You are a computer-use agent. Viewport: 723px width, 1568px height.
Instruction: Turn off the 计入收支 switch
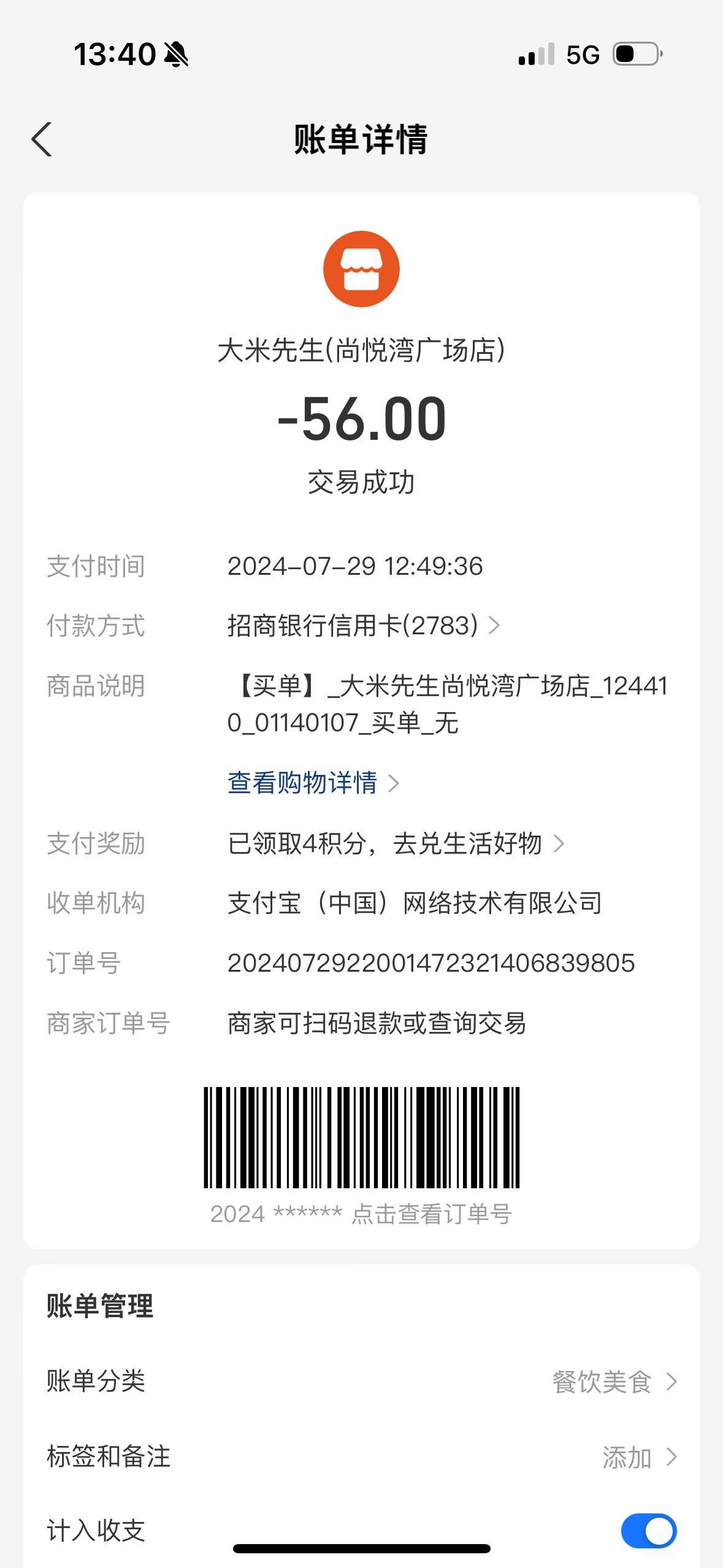click(649, 1531)
